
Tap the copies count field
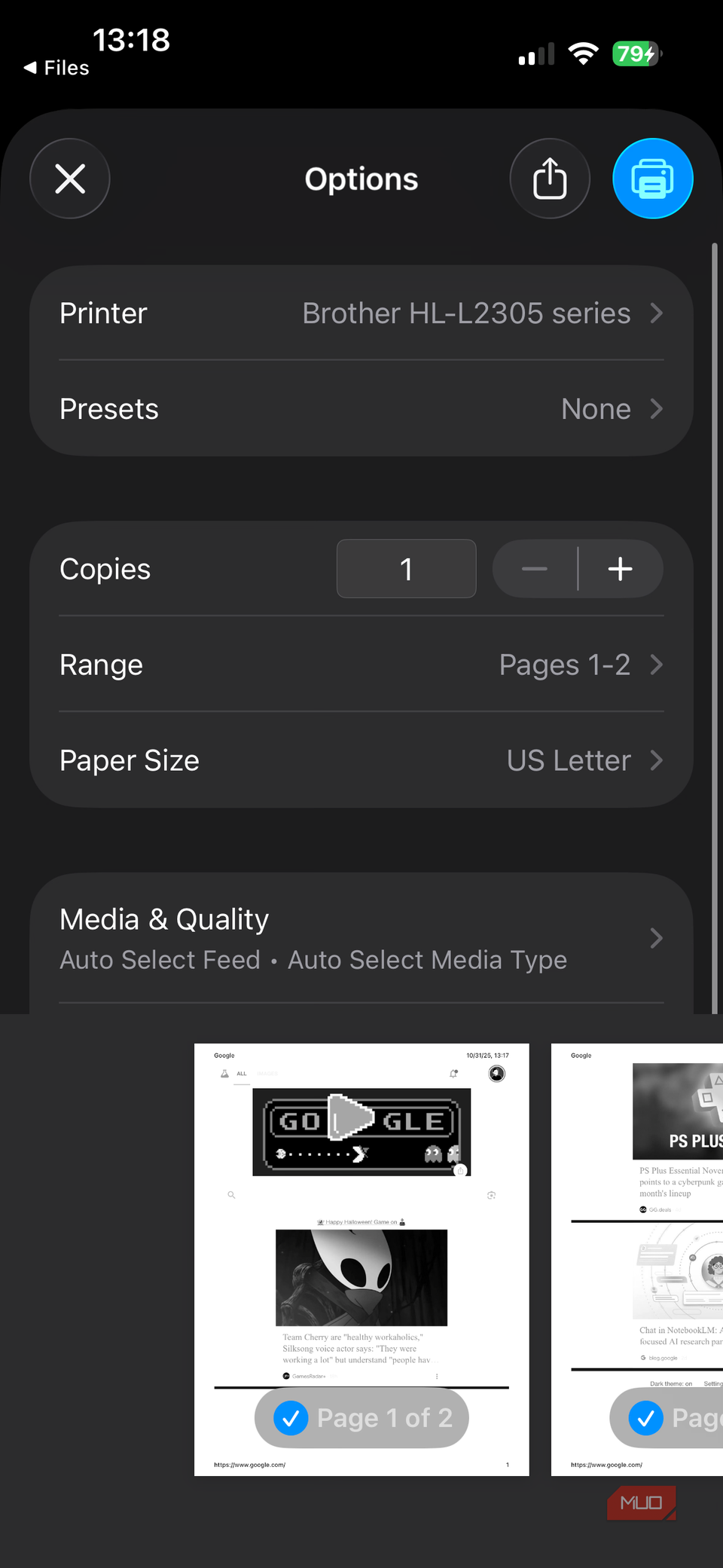[x=406, y=569]
